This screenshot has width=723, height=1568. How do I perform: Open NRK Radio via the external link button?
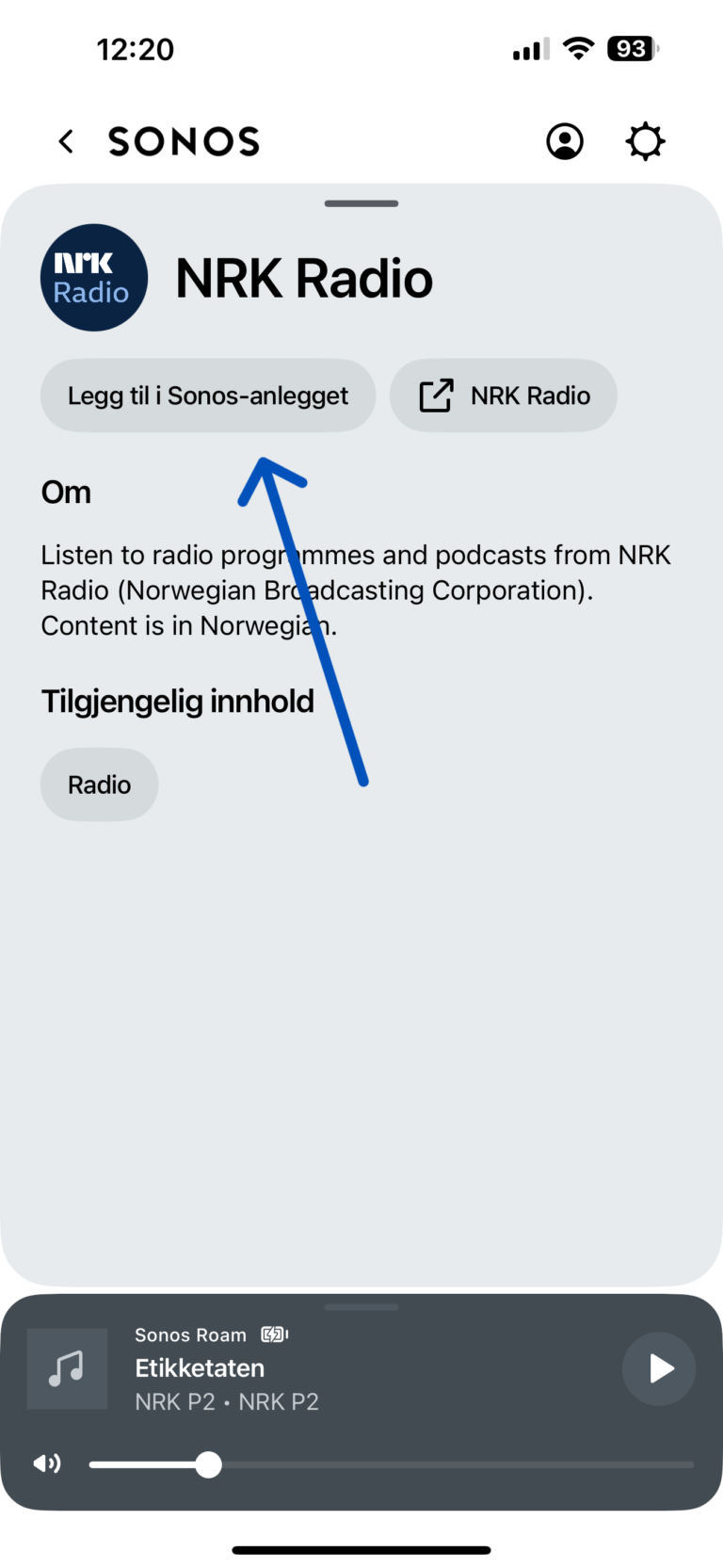point(504,396)
